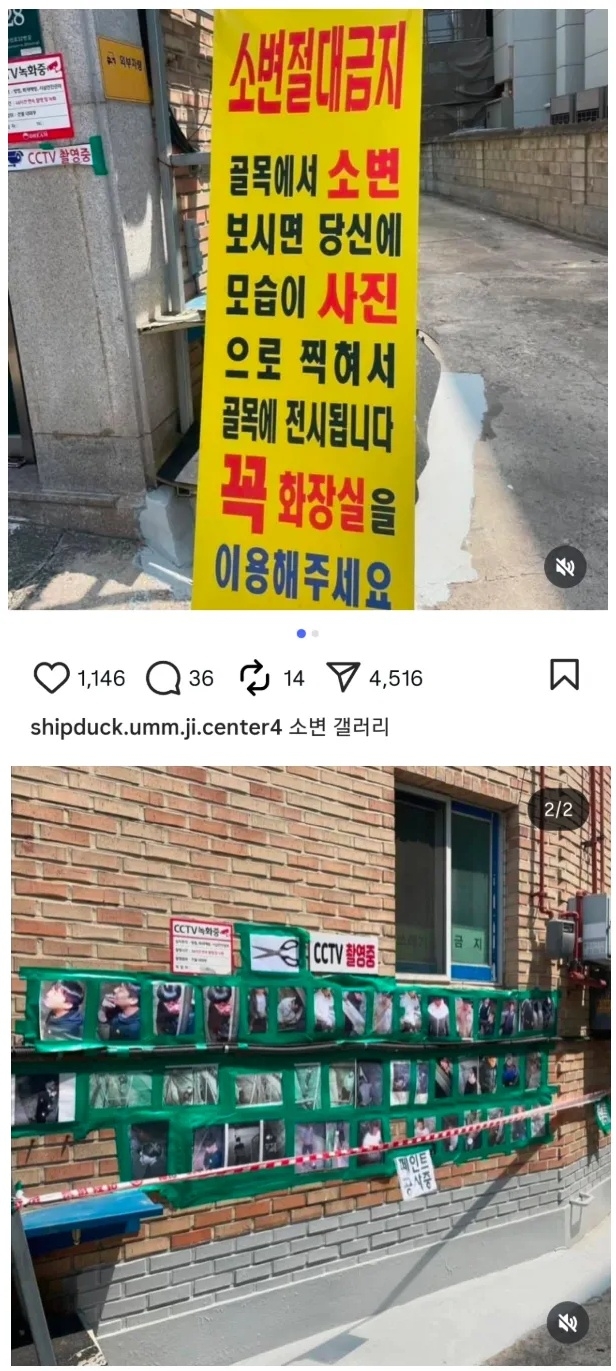616x1371 pixels.
Task: Bookmark this post
Action: [564, 675]
